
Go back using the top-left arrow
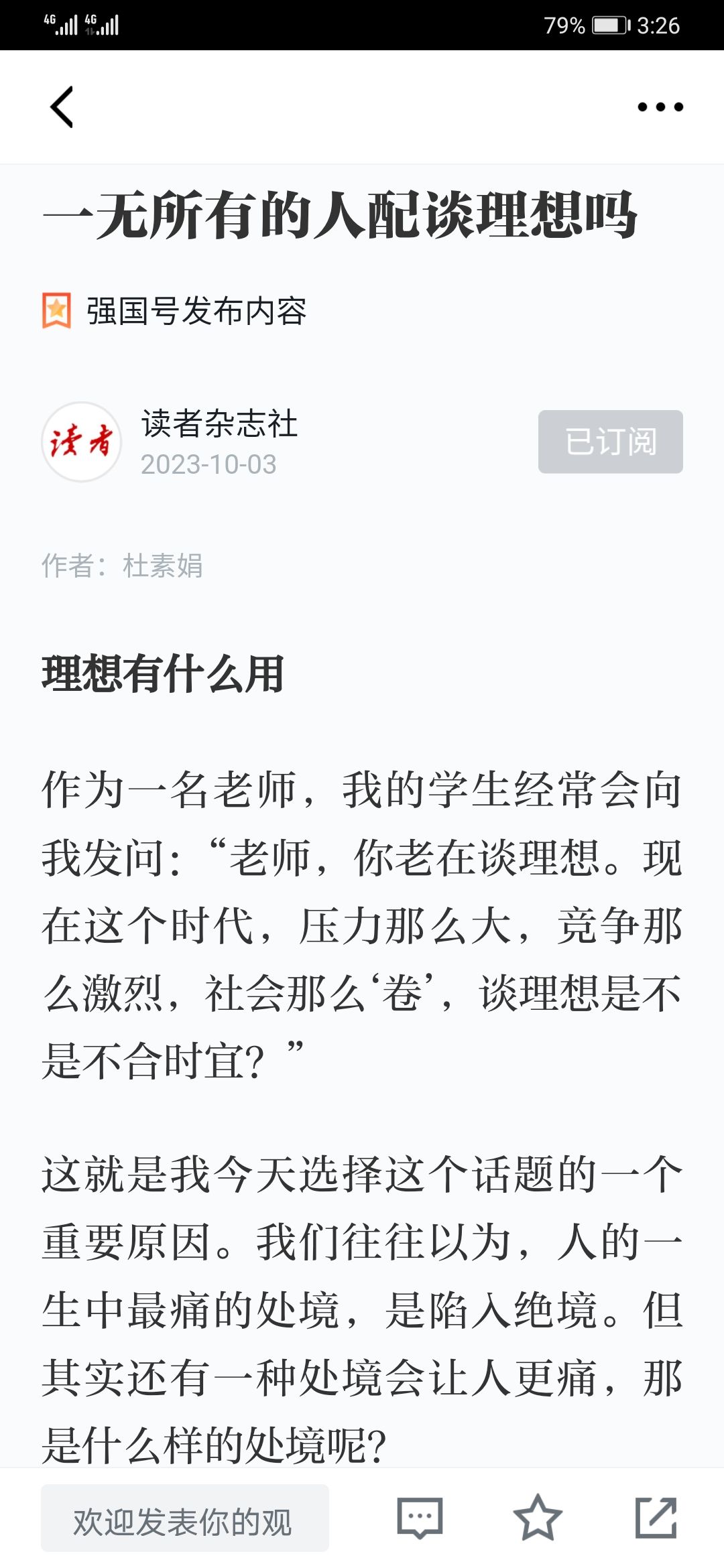click(x=62, y=107)
